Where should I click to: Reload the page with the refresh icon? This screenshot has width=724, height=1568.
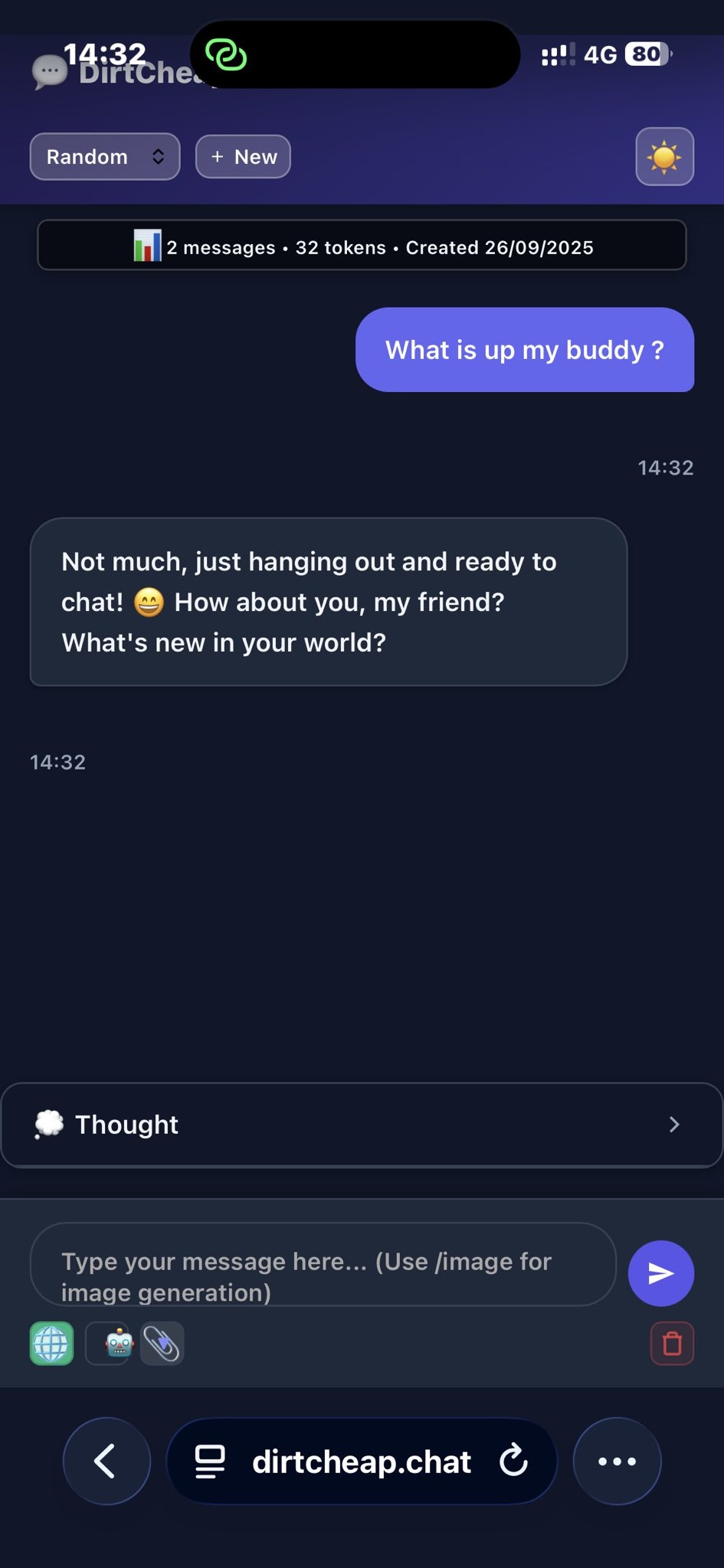pos(512,1461)
